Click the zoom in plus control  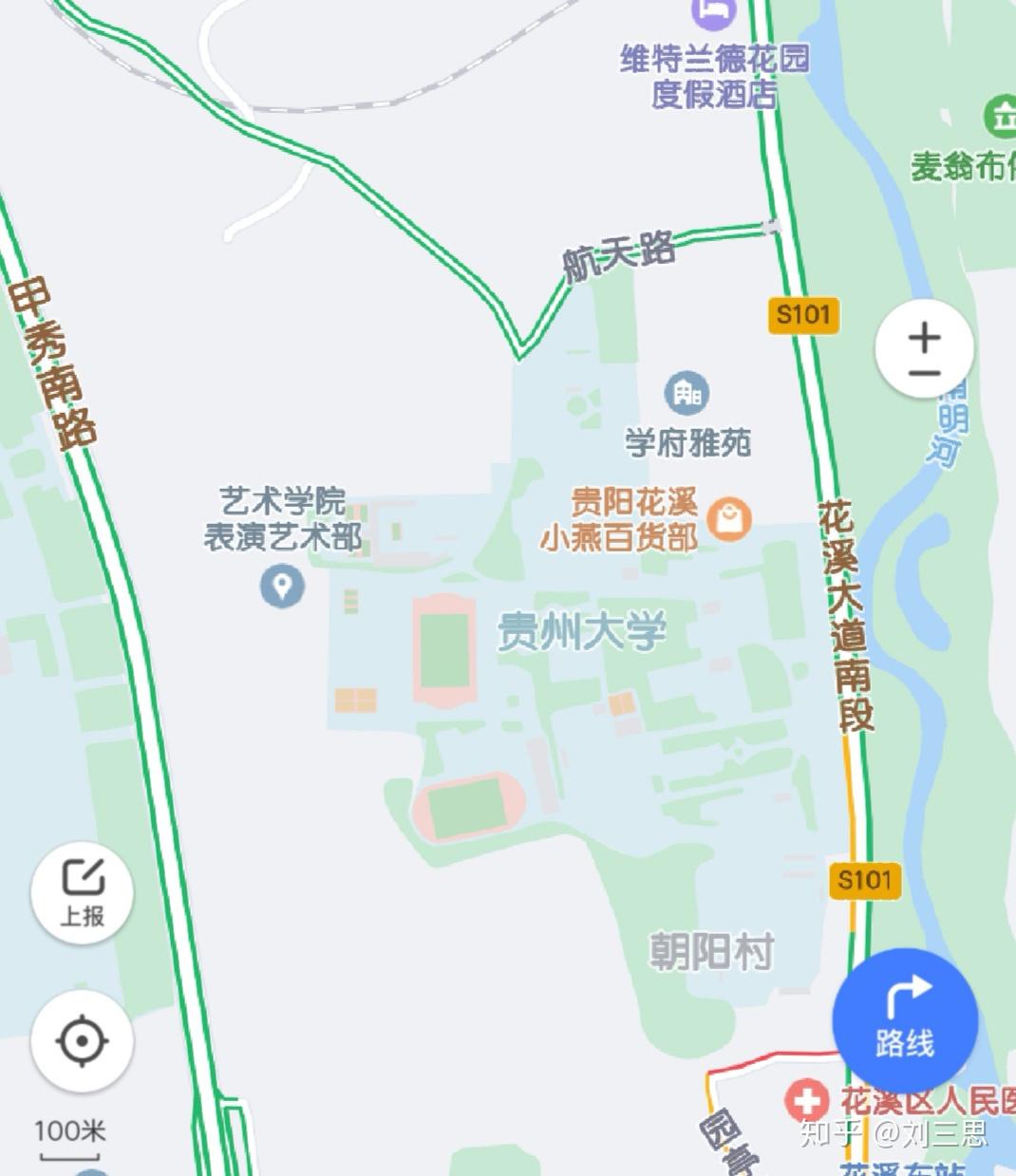[x=922, y=337]
